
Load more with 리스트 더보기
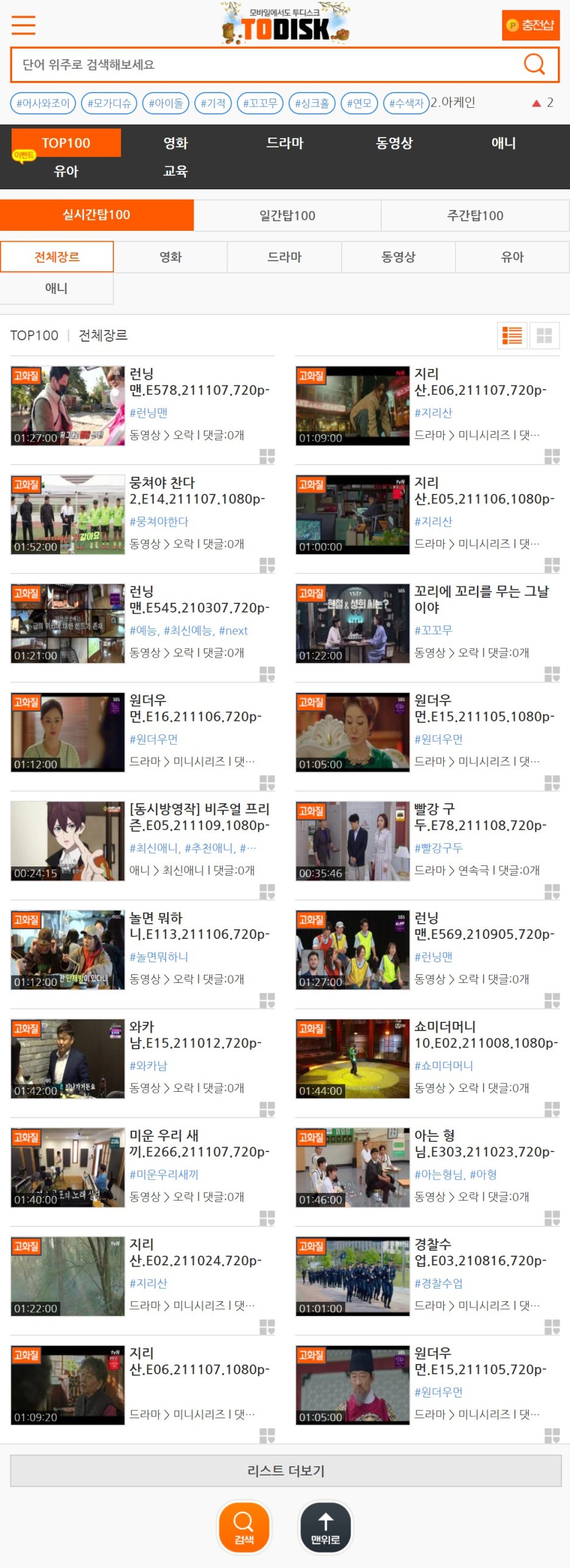coord(286,1471)
